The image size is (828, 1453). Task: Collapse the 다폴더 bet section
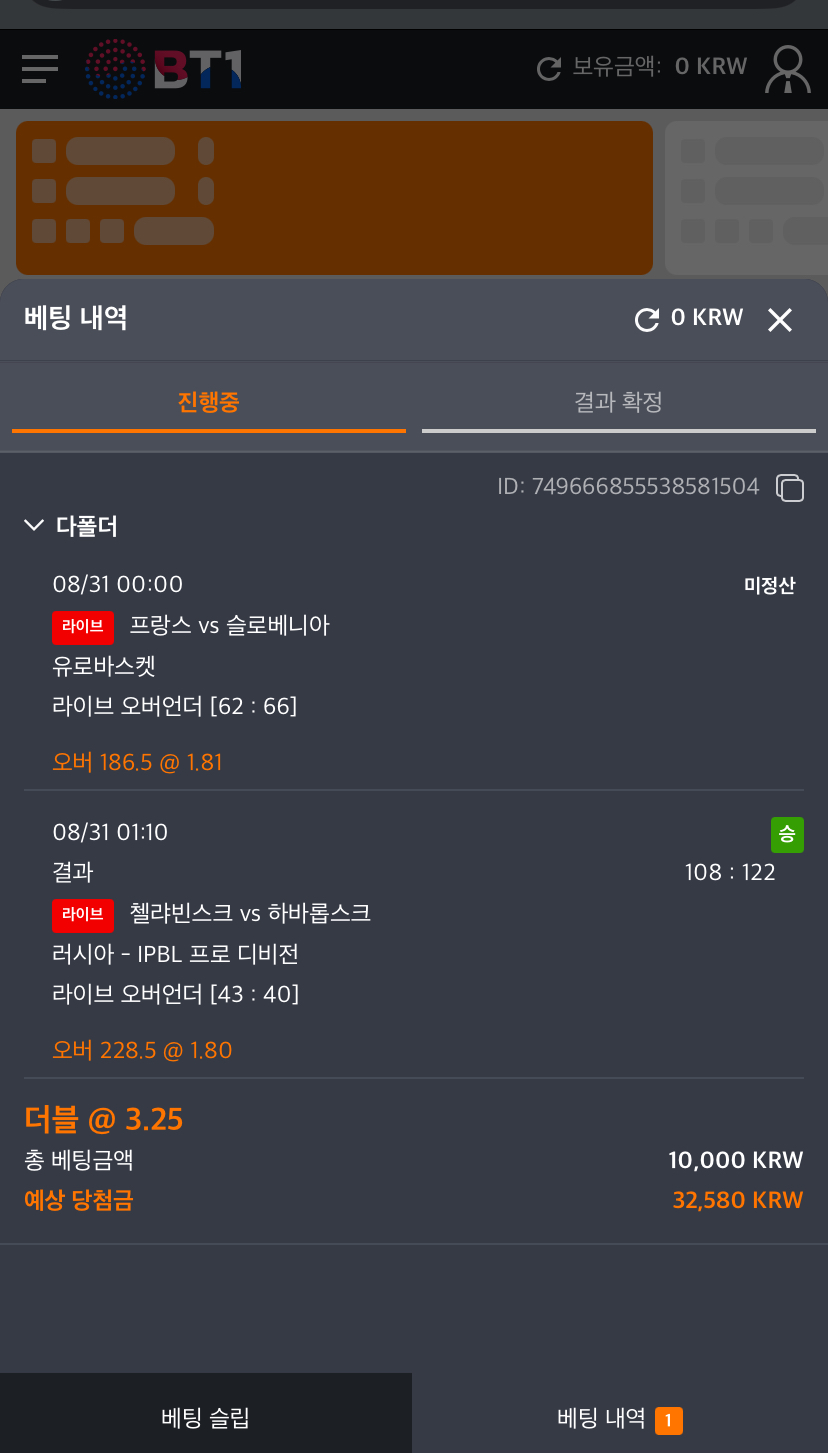click(35, 526)
